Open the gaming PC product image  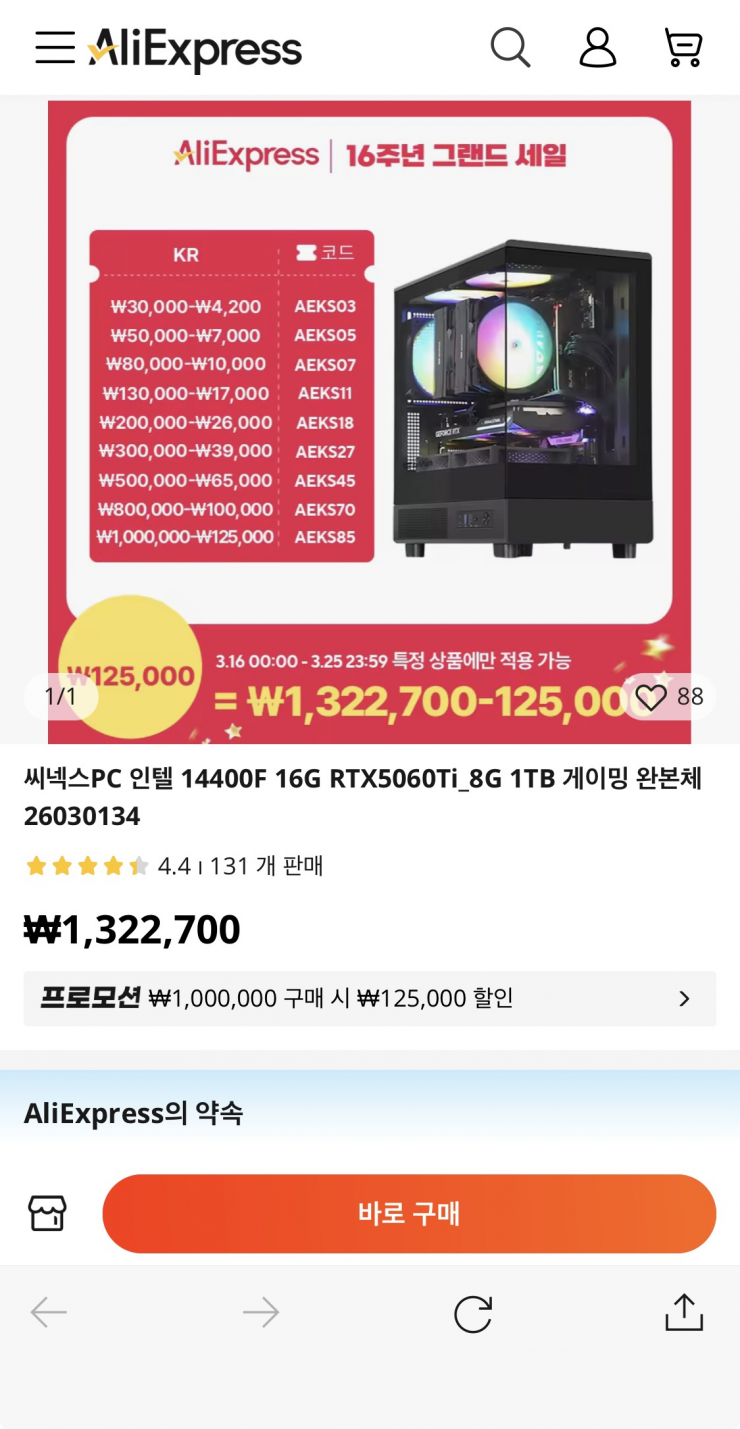coord(369,420)
